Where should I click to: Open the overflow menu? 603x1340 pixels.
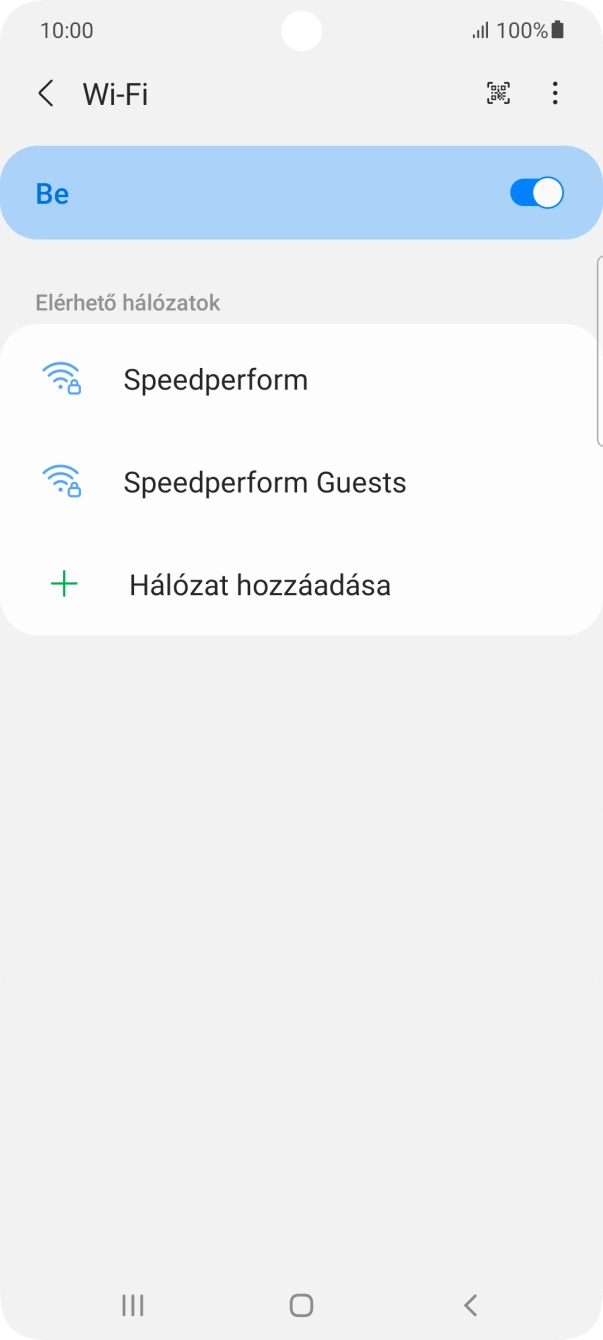[555, 94]
